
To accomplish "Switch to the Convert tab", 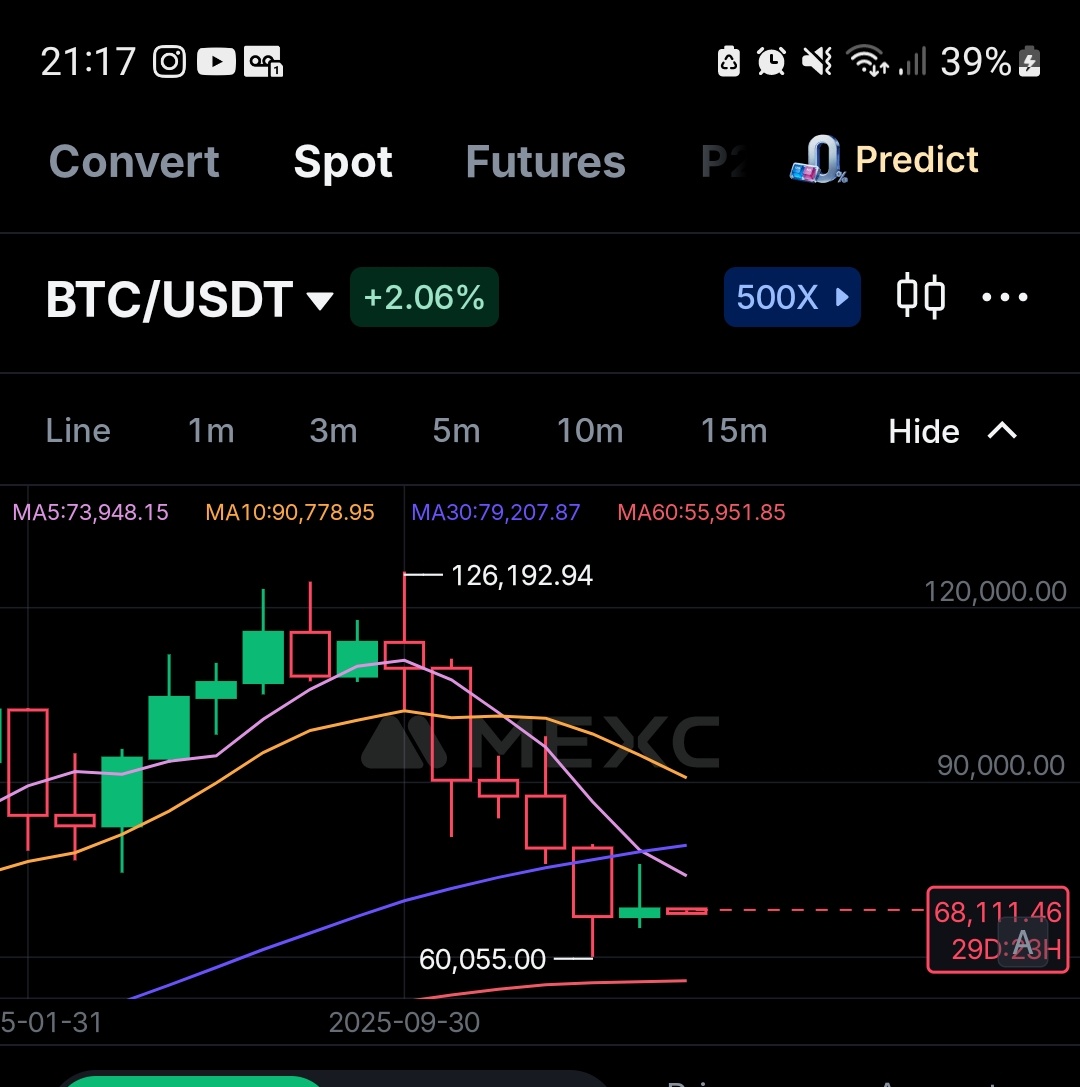I will (x=134, y=162).
